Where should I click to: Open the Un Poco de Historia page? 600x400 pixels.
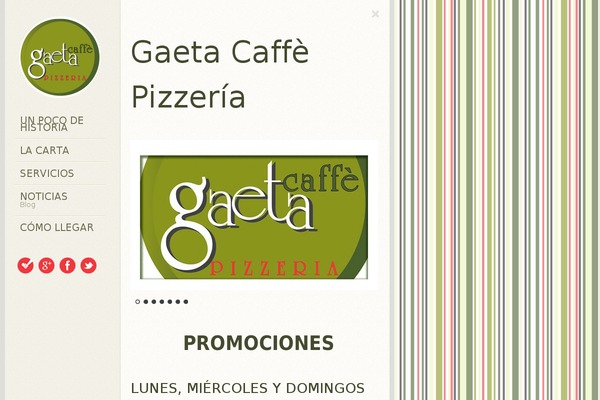[52, 124]
